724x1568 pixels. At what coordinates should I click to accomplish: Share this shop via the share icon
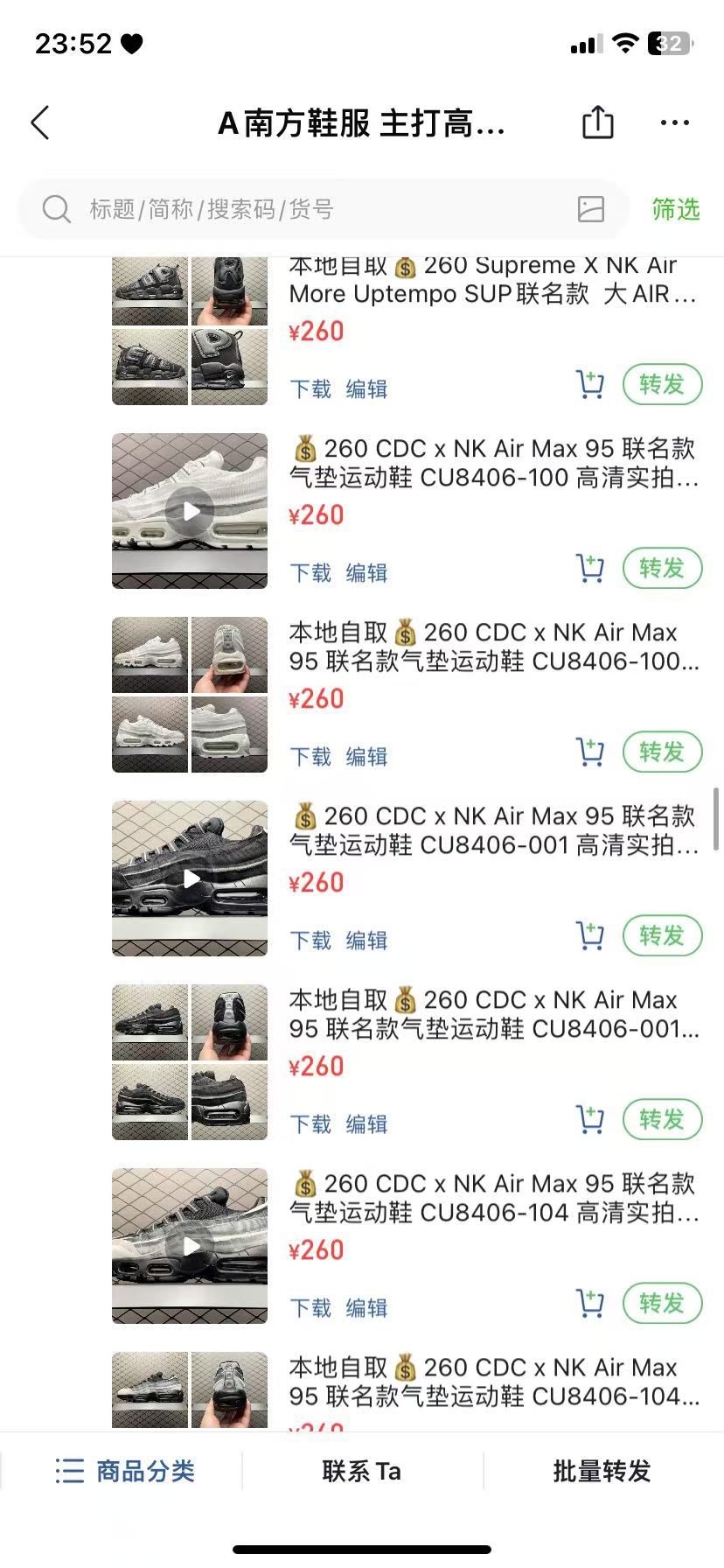click(598, 122)
